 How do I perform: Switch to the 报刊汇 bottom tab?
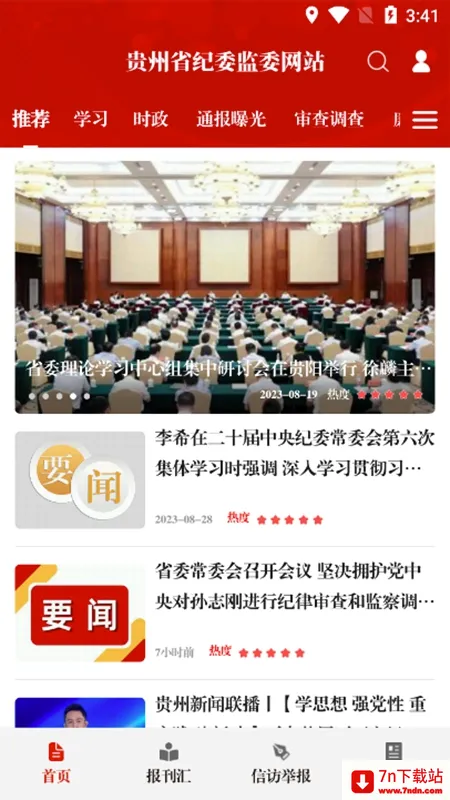(x=169, y=763)
